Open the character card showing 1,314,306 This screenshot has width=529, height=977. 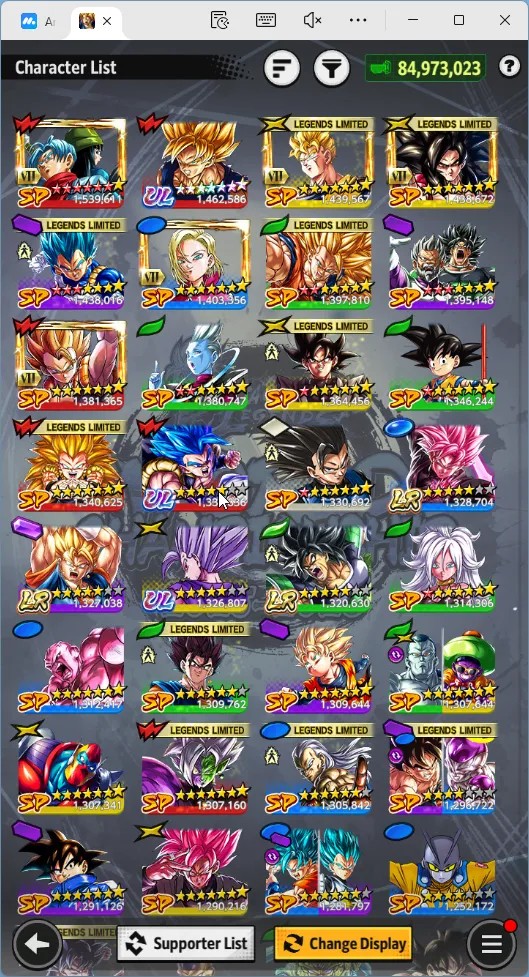(442, 567)
